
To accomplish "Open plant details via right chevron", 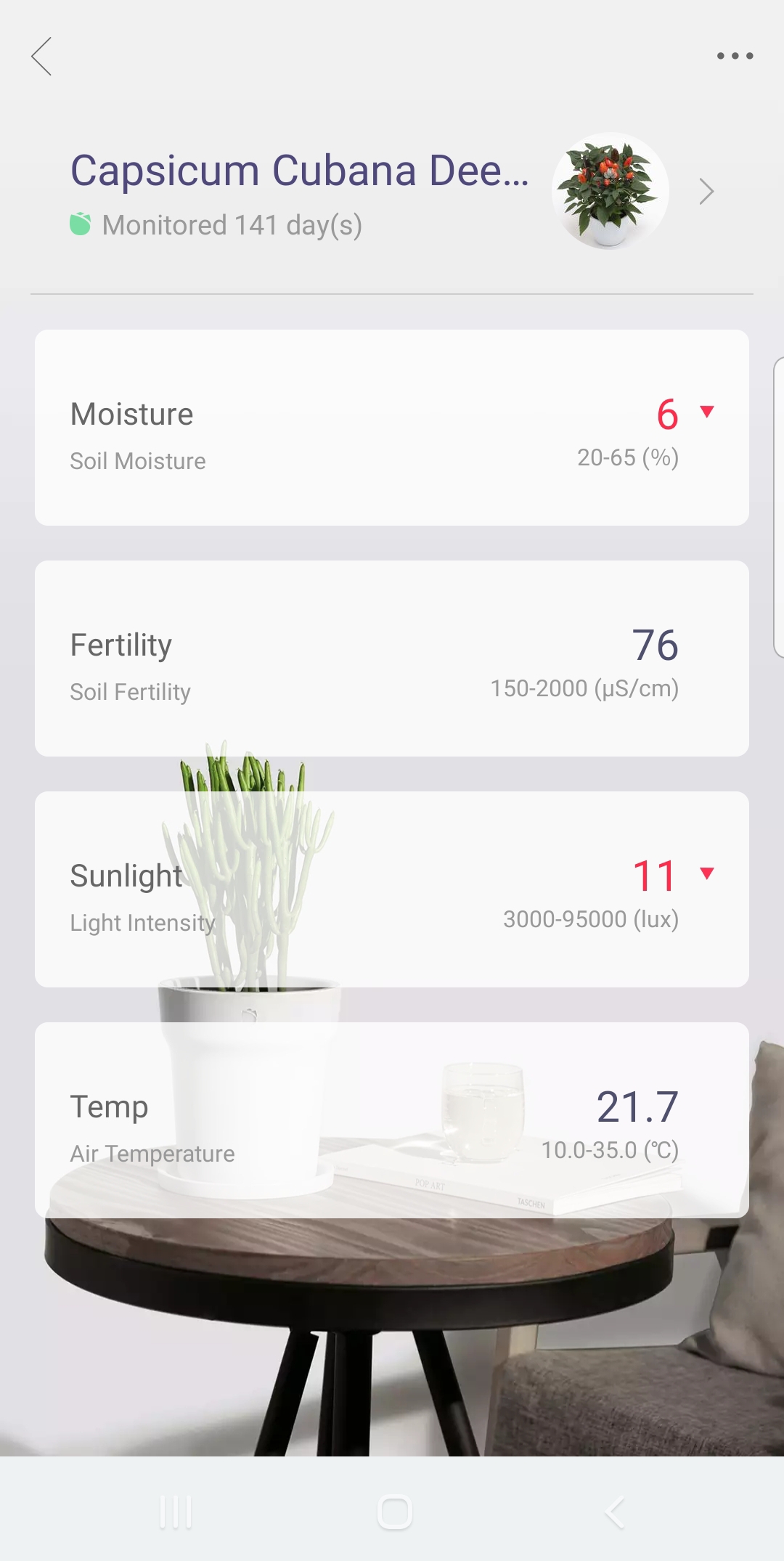I will pos(705,191).
